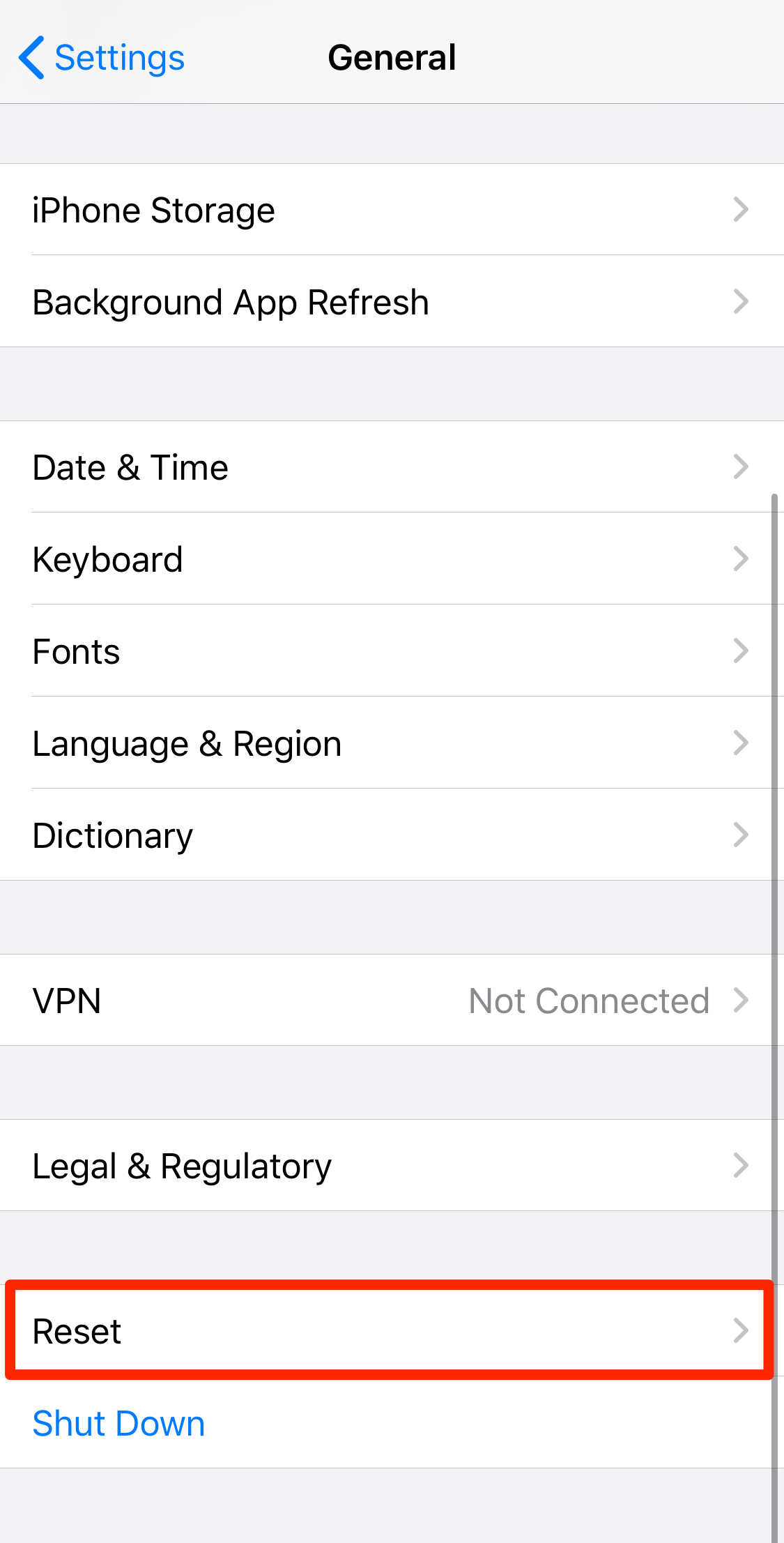Image resolution: width=784 pixels, height=1543 pixels.
Task: Open the Fonts row
Action: coord(390,651)
